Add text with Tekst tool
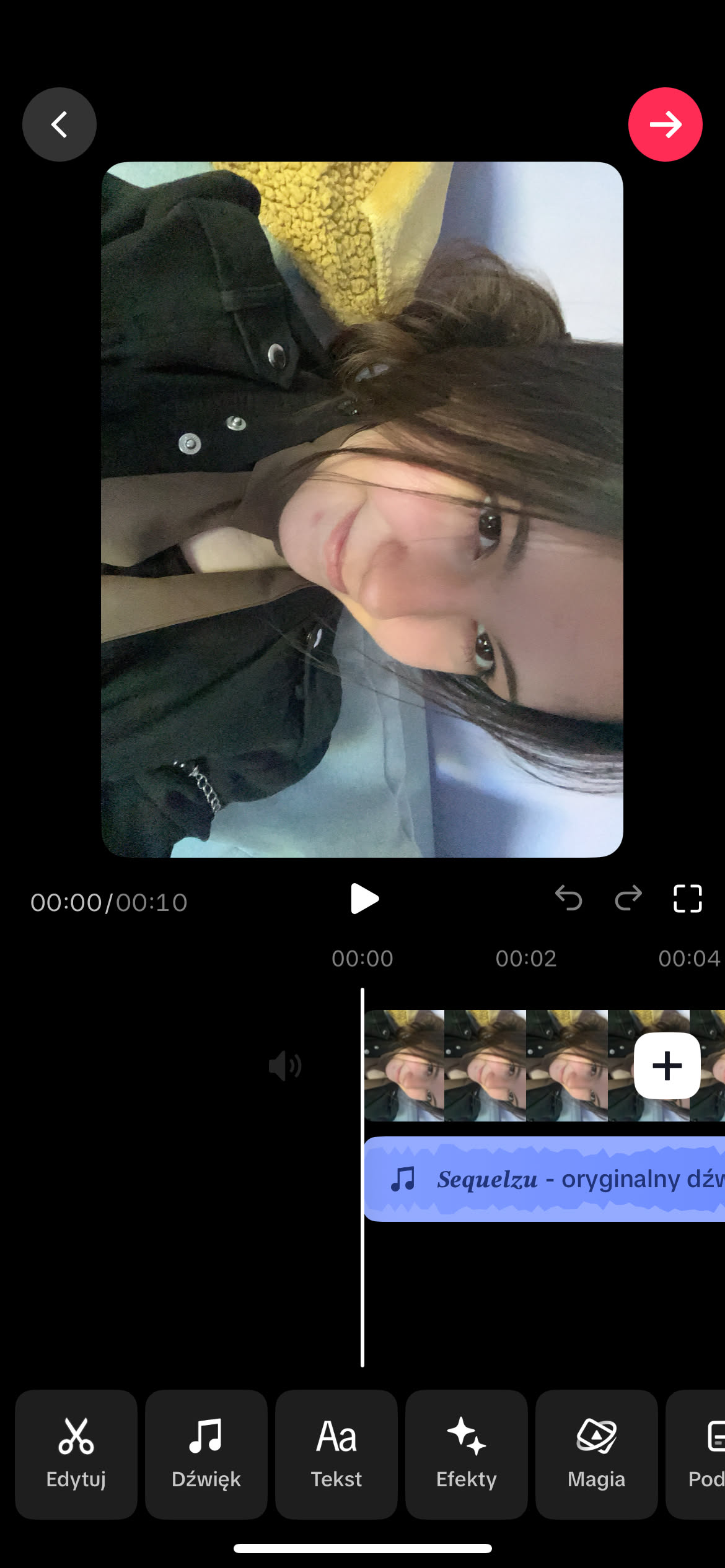 (x=336, y=1454)
